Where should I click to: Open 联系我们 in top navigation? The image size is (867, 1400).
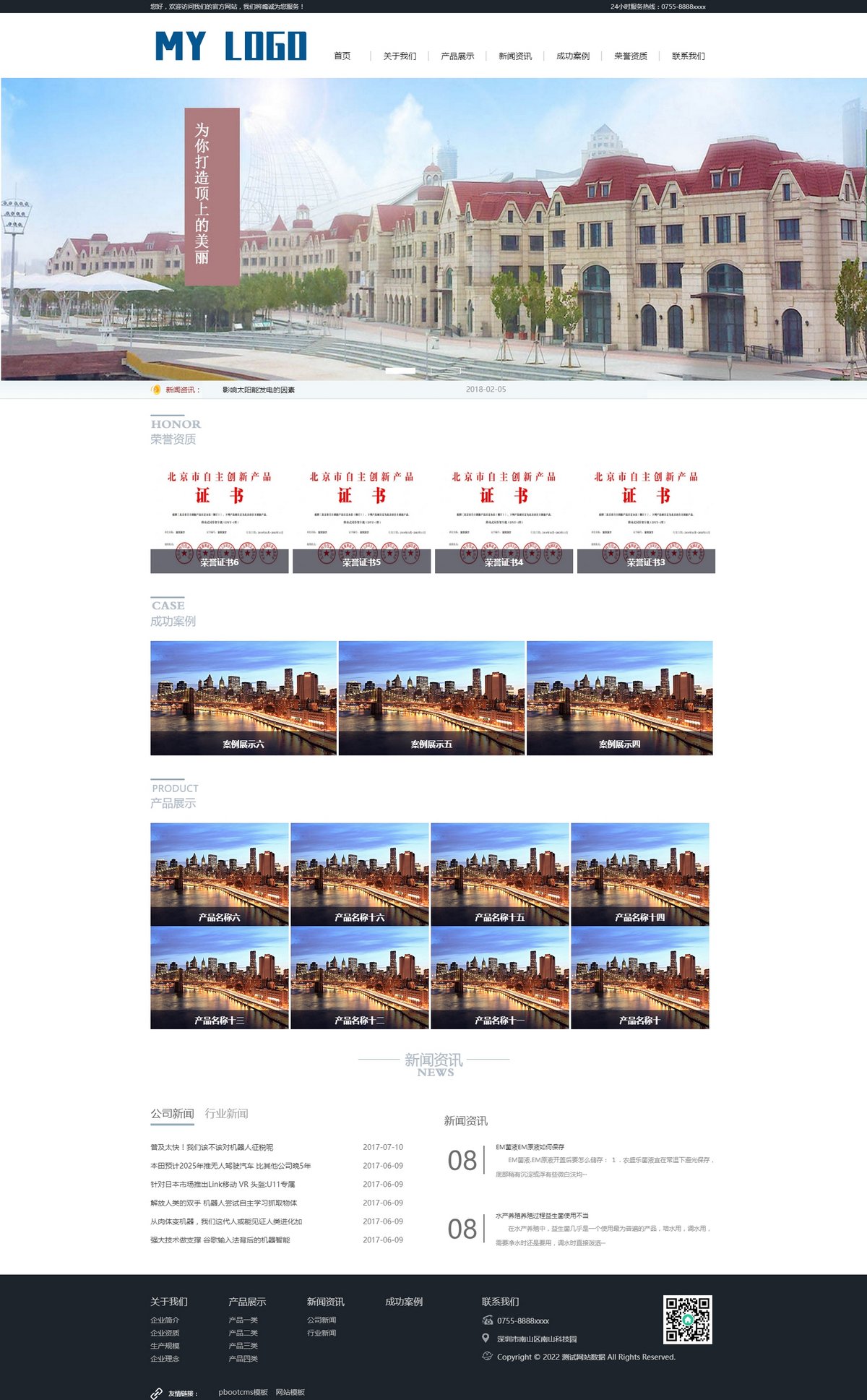(x=688, y=56)
